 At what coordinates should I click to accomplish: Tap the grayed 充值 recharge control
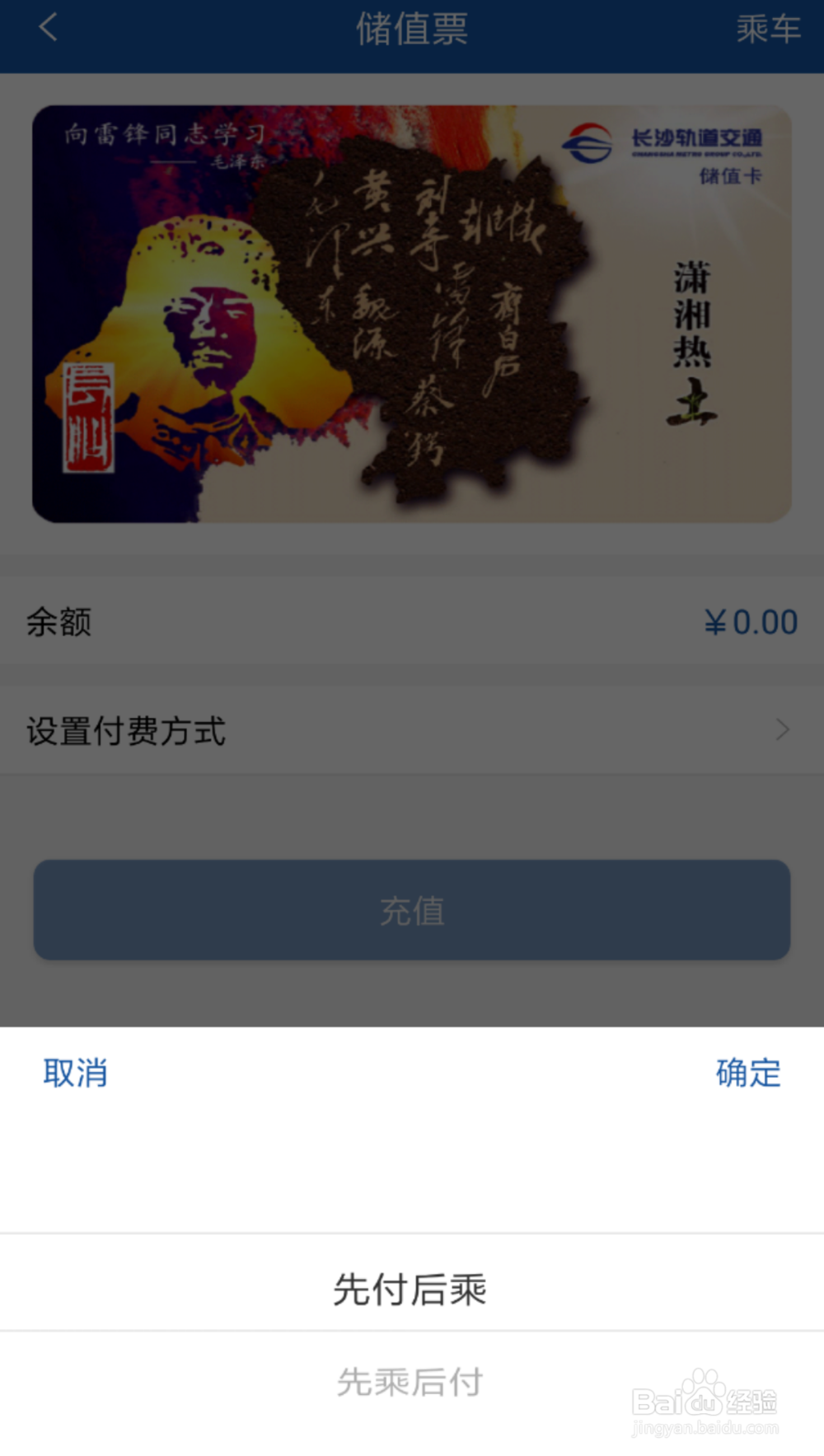tap(412, 910)
